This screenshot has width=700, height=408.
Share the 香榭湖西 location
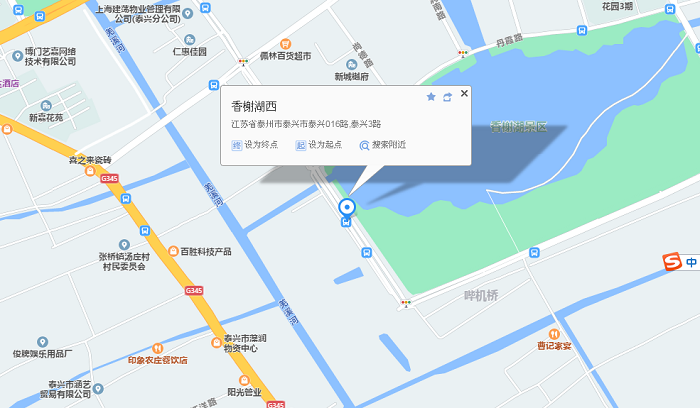click(x=447, y=97)
